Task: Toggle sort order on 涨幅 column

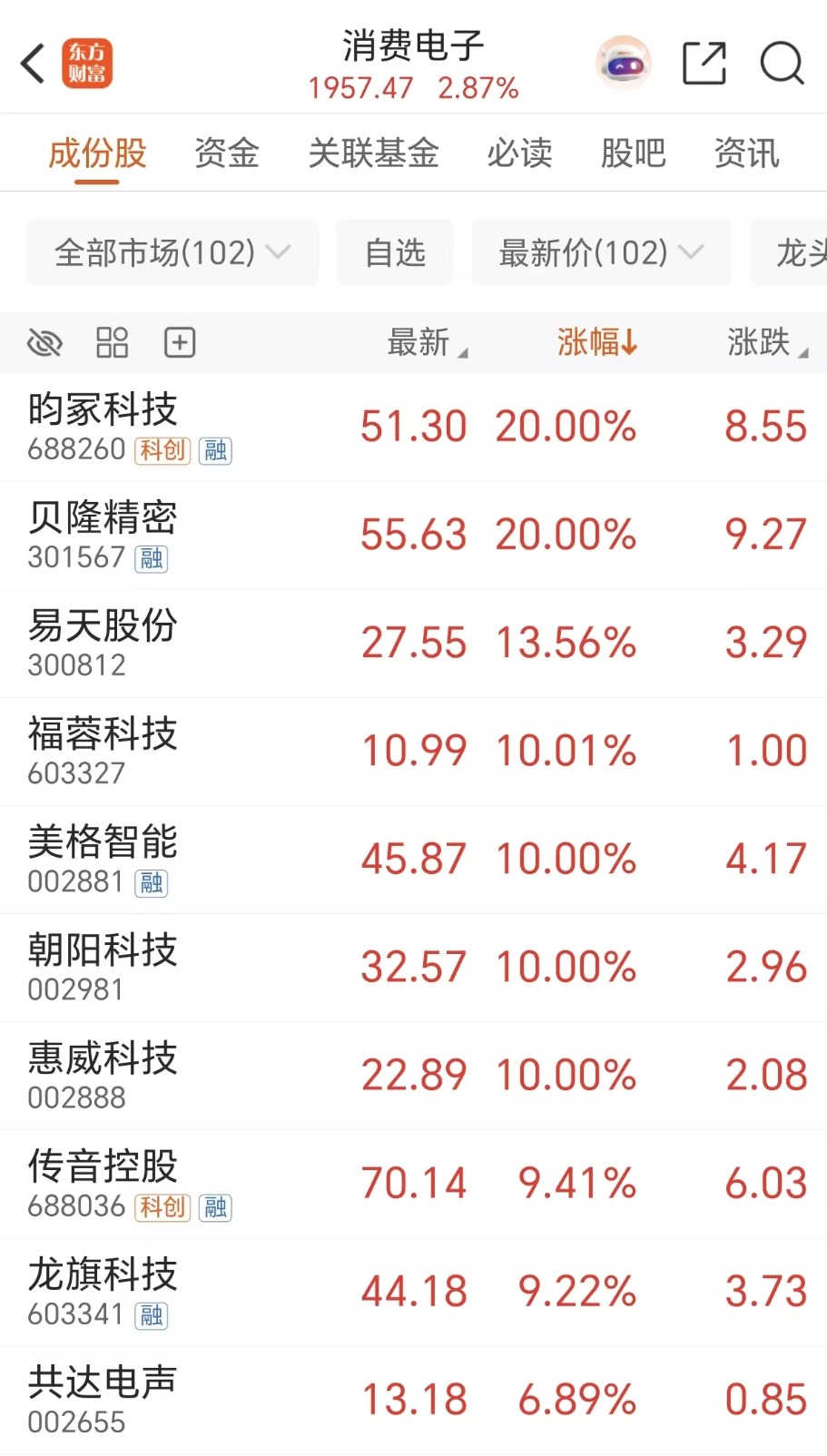Action: pyautogui.click(x=596, y=342)
